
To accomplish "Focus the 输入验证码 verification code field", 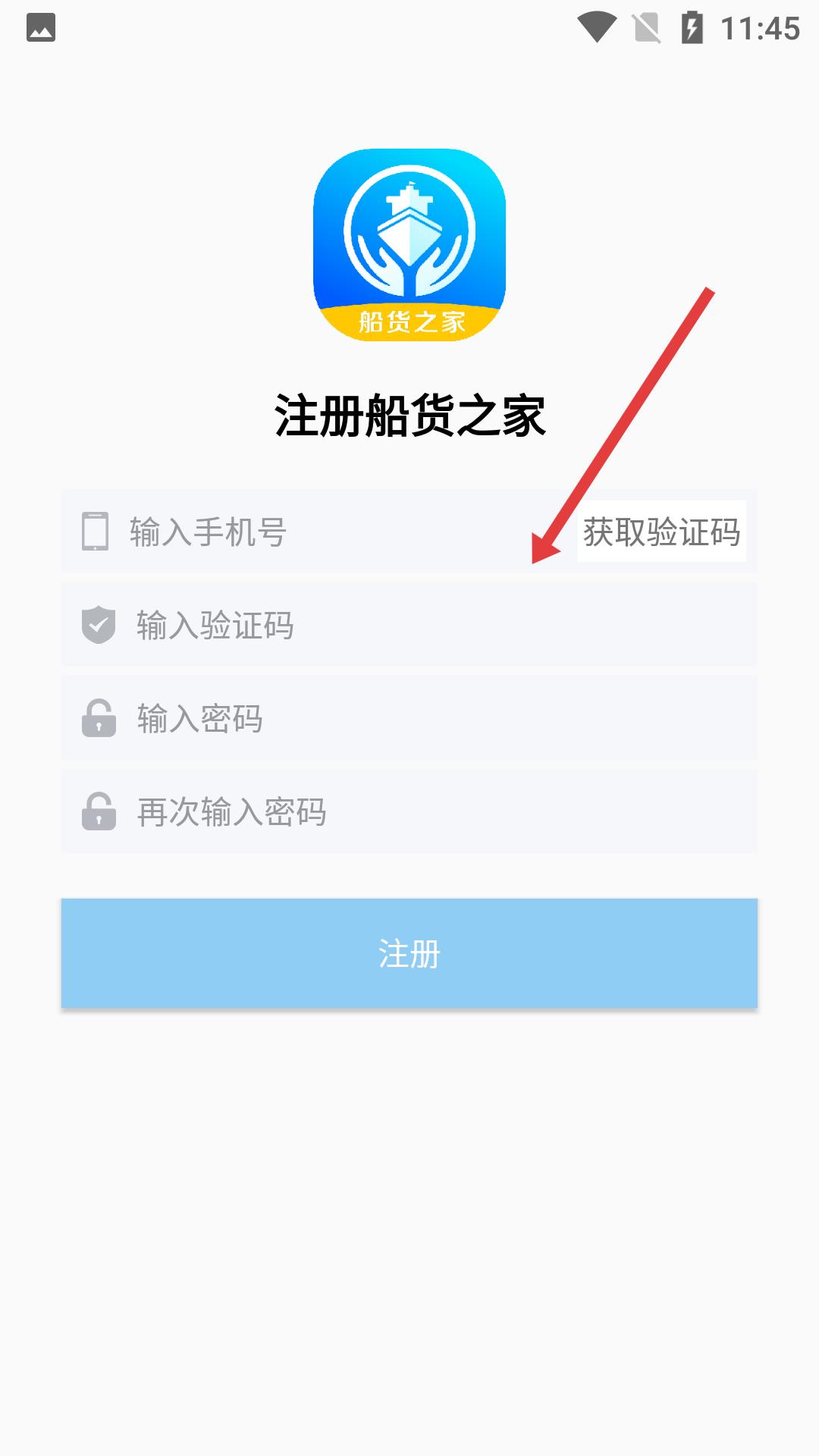I will (409, 625).
